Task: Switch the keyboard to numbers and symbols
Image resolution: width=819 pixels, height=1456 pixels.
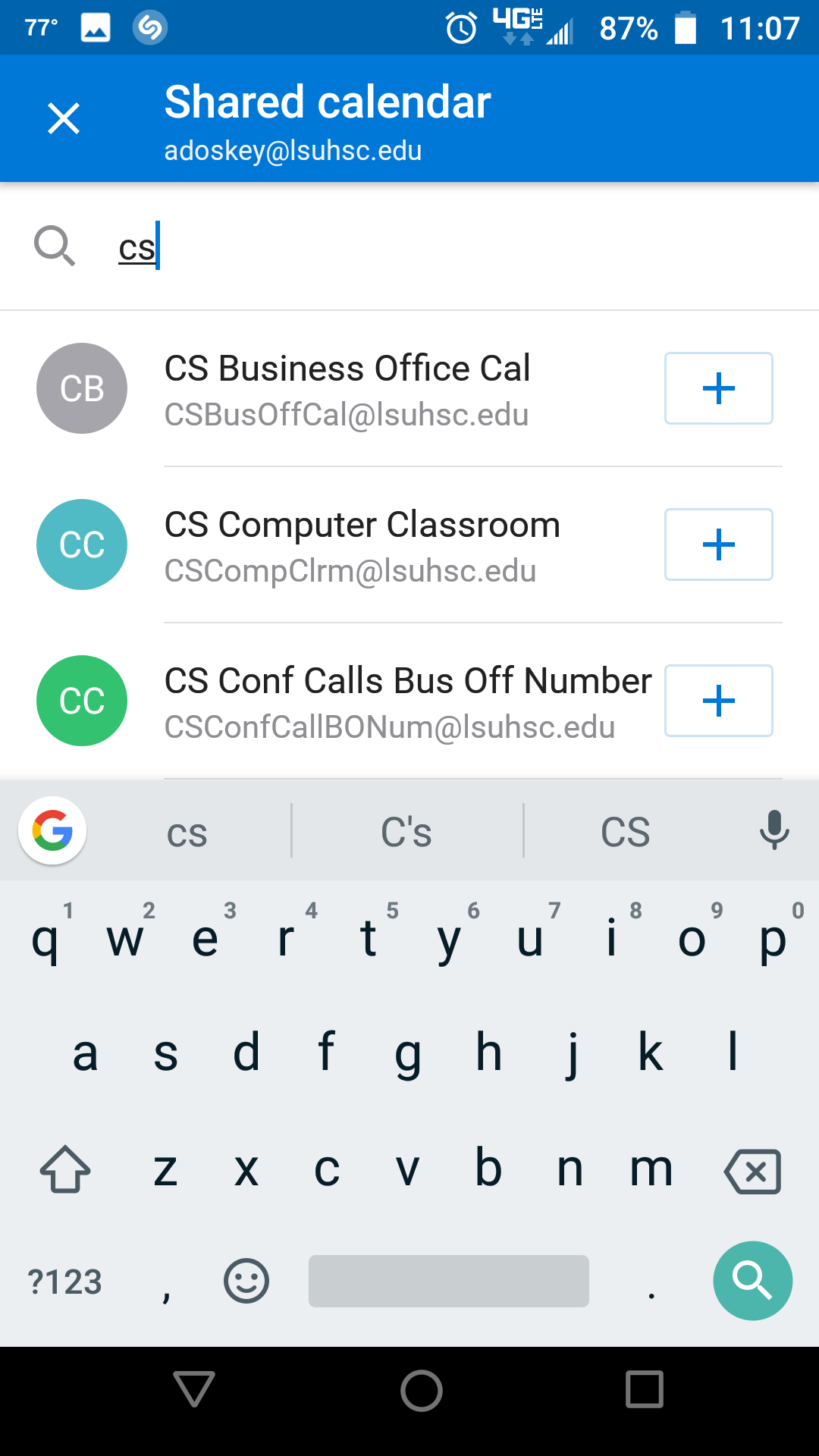Action: (64, 1282)
